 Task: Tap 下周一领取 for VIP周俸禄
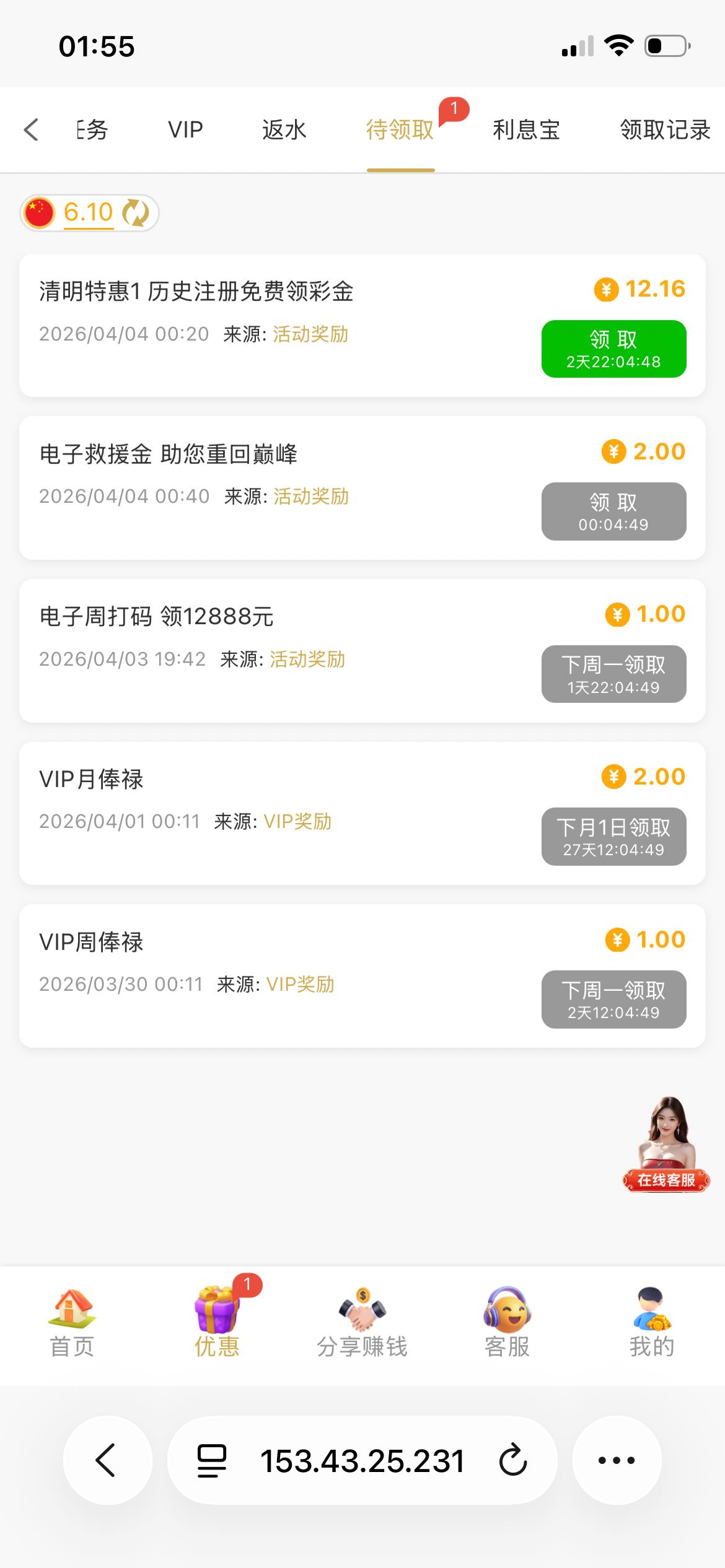613,1000
